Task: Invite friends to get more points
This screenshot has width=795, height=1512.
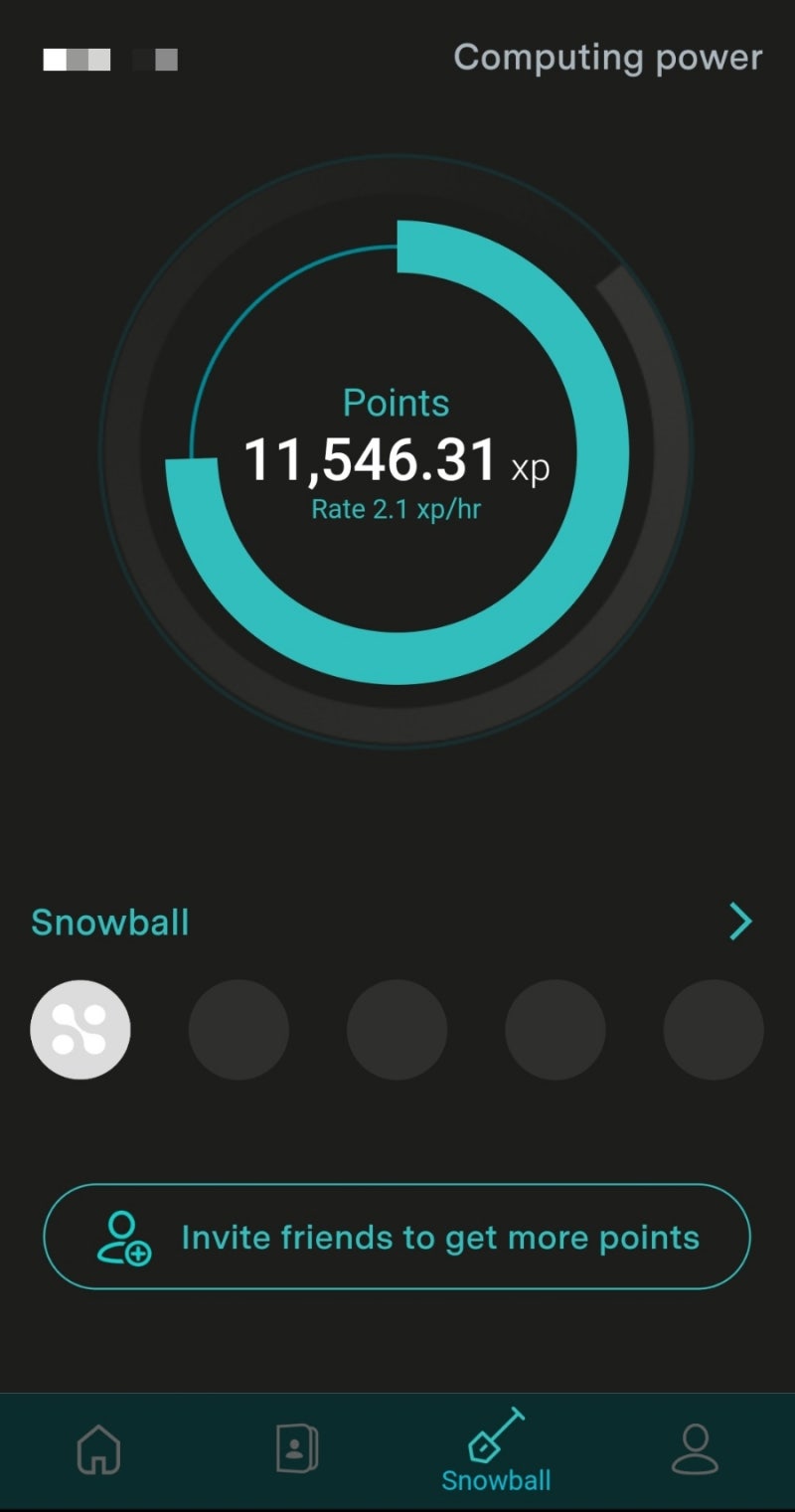Action: [397, 1238]
